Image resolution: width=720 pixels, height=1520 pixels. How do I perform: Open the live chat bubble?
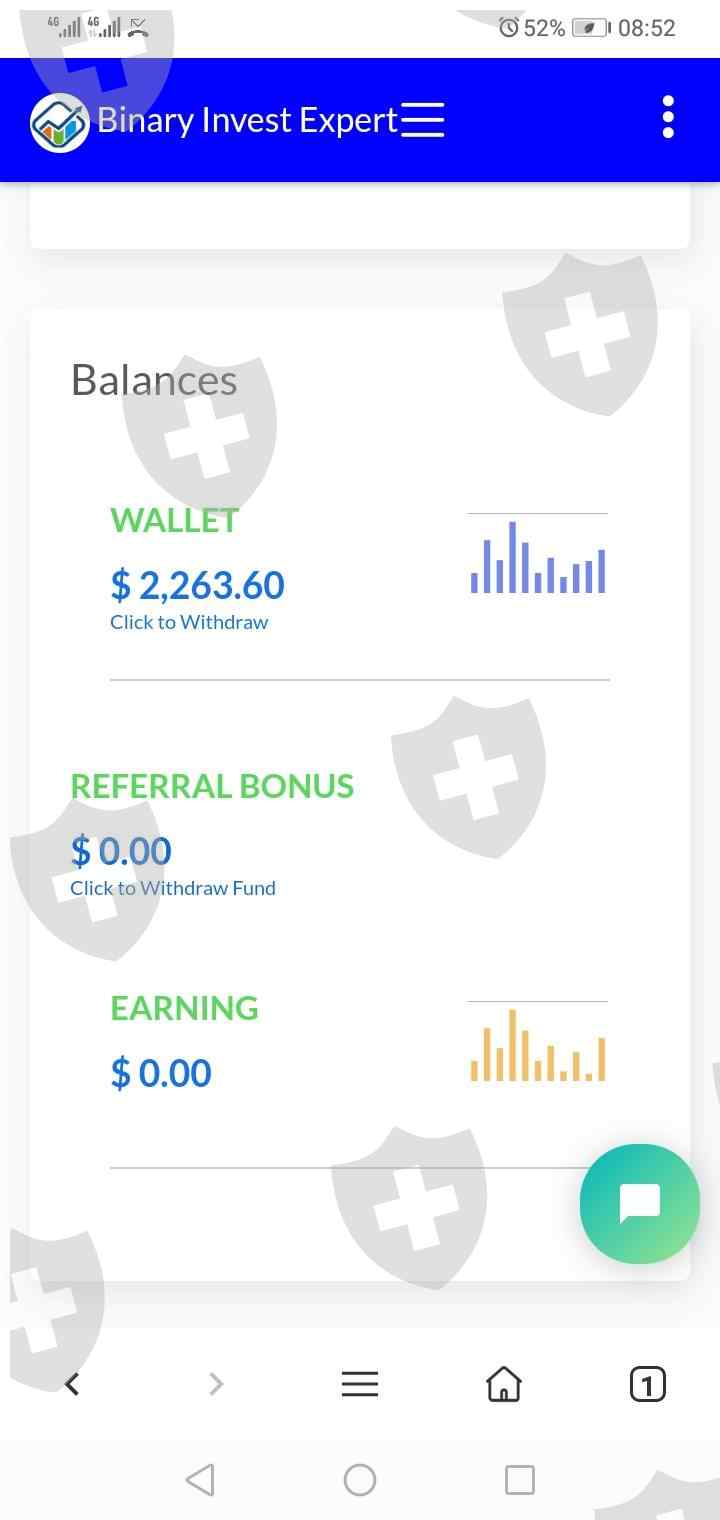[639, 1203]
